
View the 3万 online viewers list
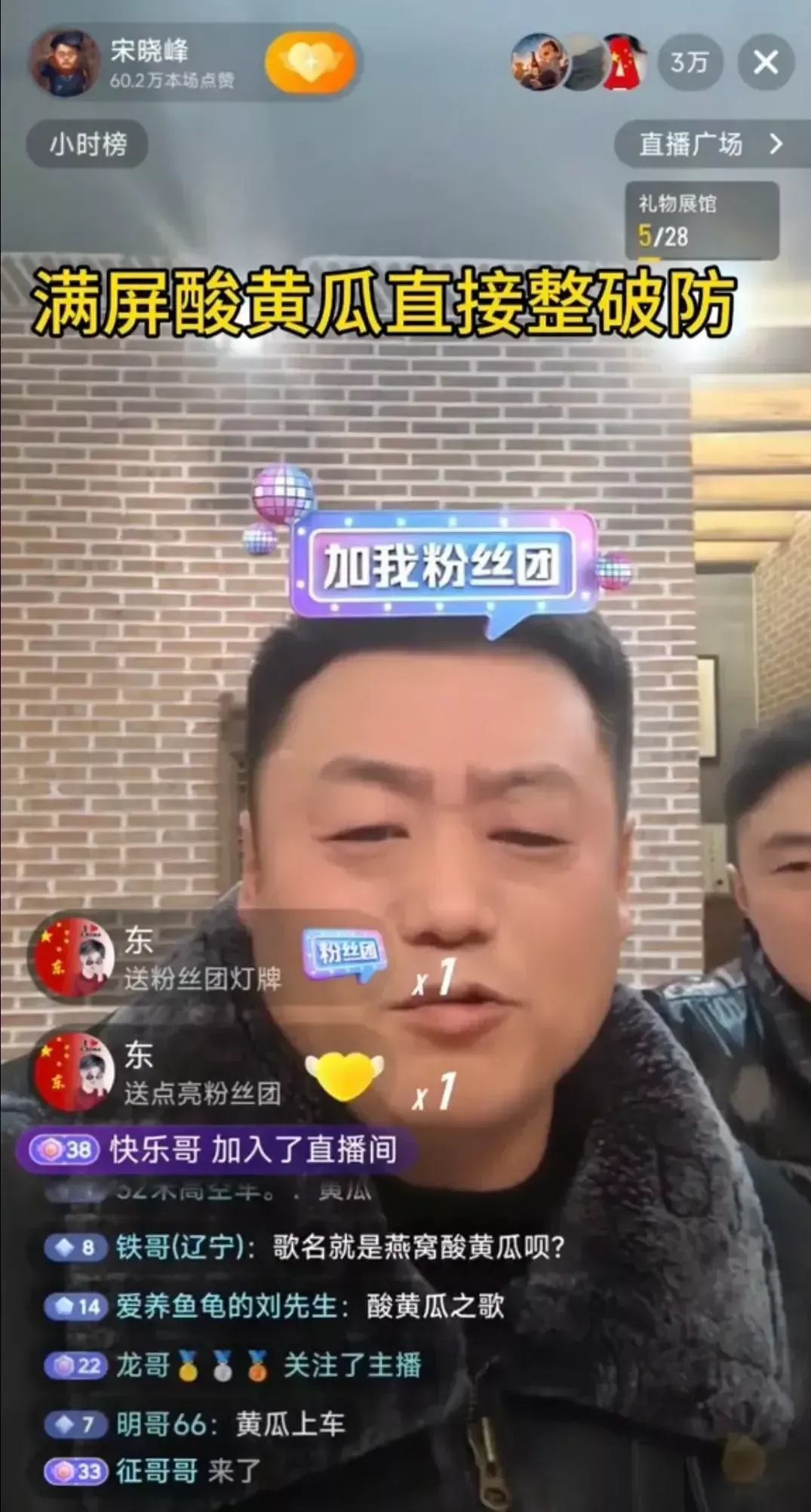689,63
